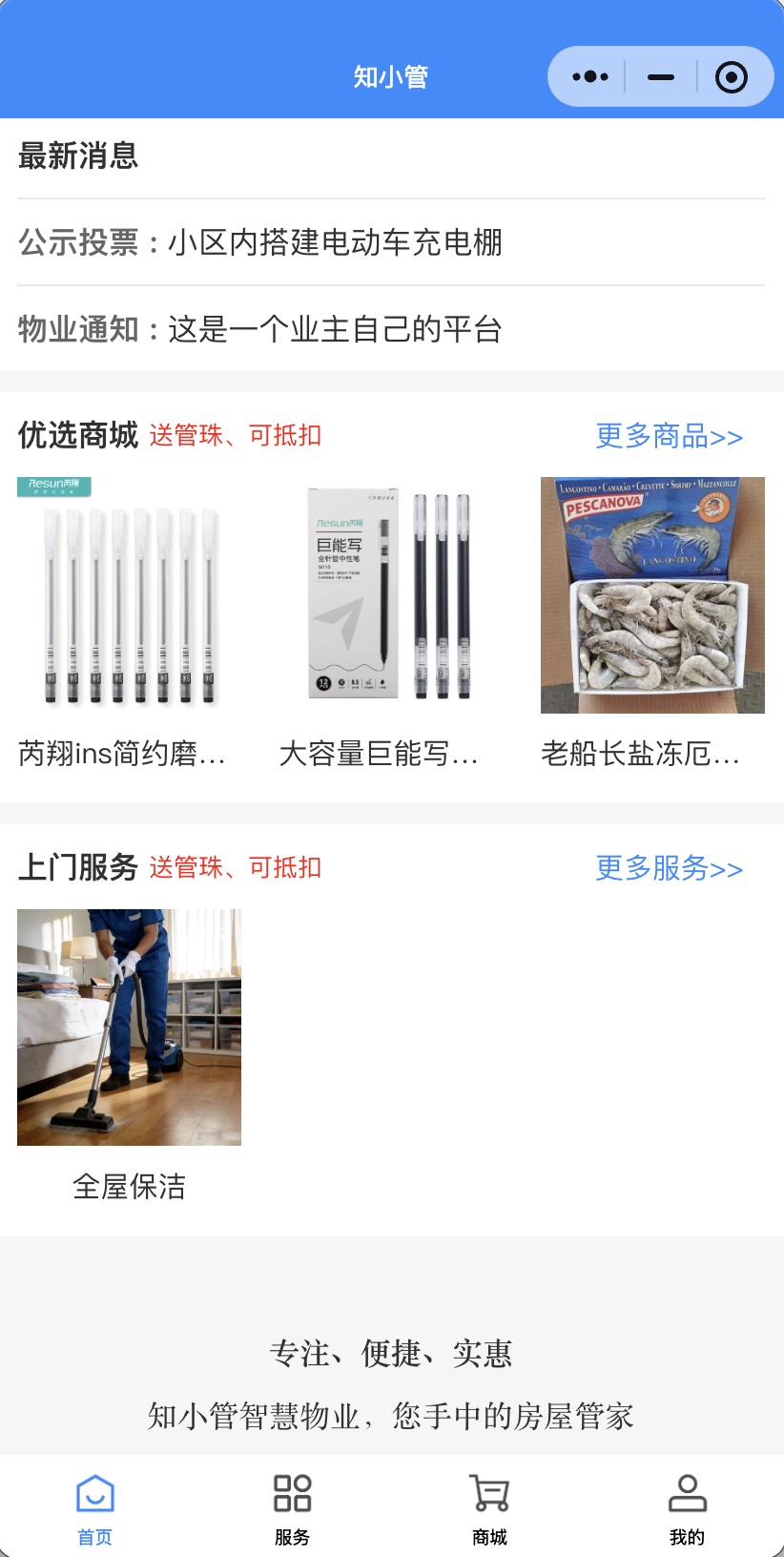Tap the 更多服务>> link

point(669,868)
